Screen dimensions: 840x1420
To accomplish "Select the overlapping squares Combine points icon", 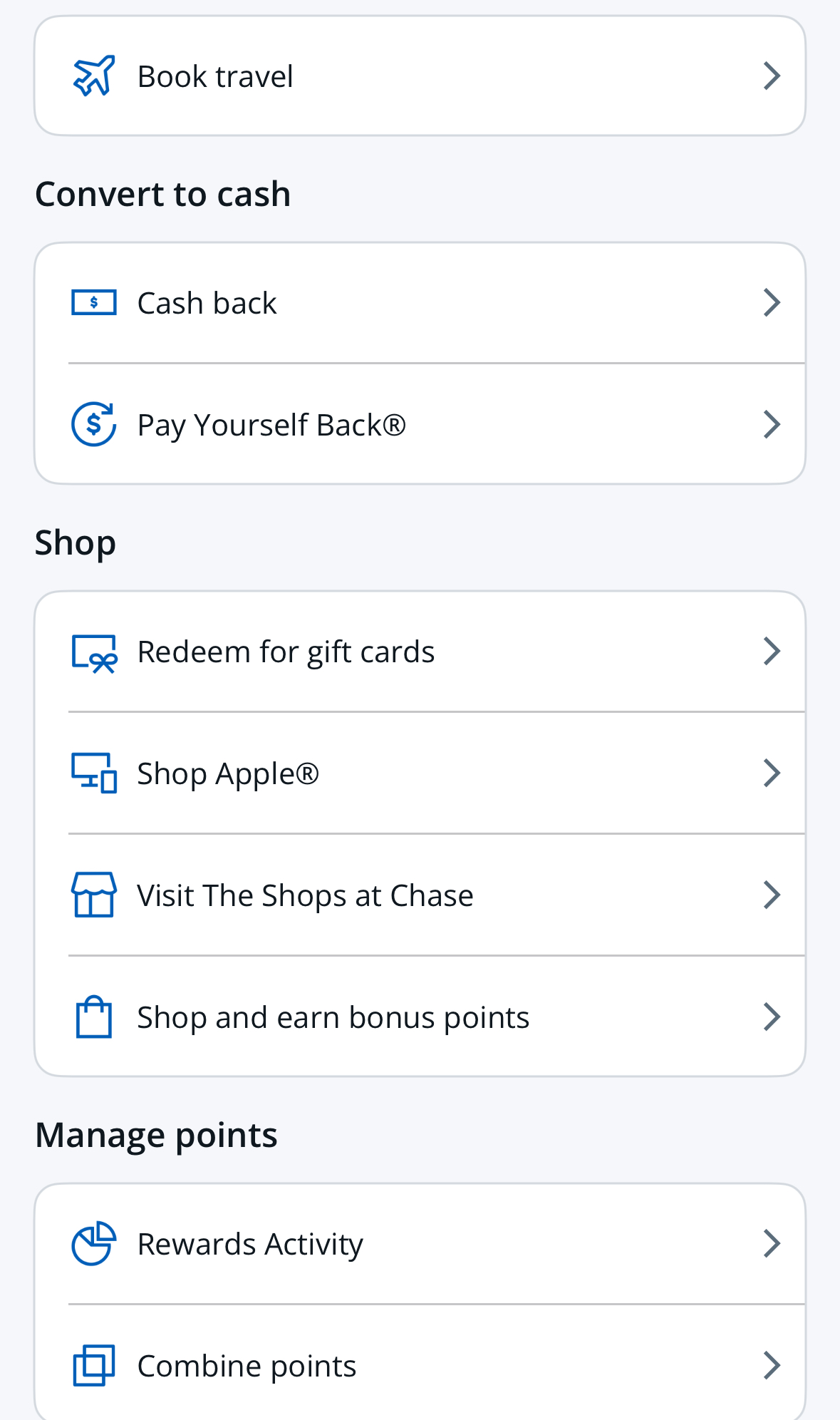I will point(92,1364).
